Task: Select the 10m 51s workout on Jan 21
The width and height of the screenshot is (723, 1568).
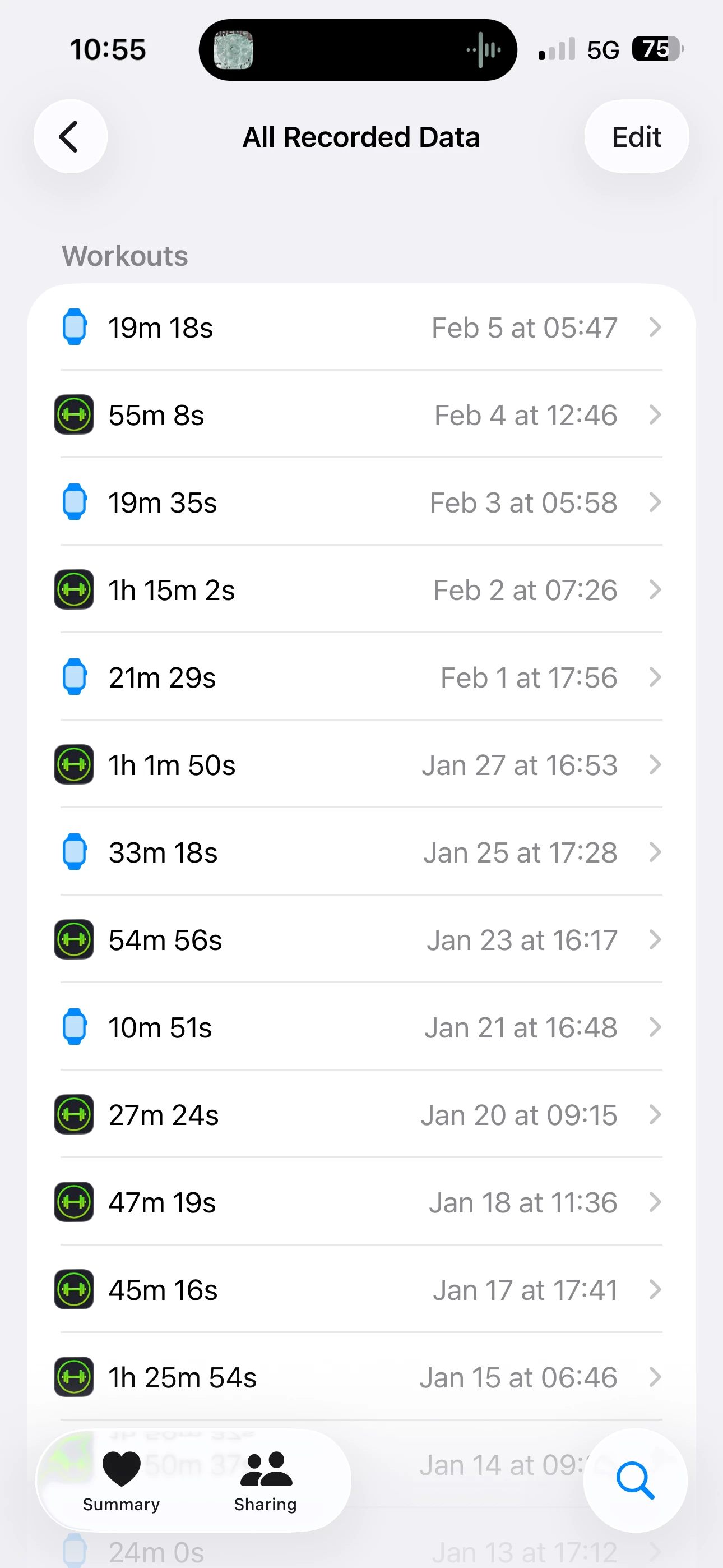Action: [361, 1027]
